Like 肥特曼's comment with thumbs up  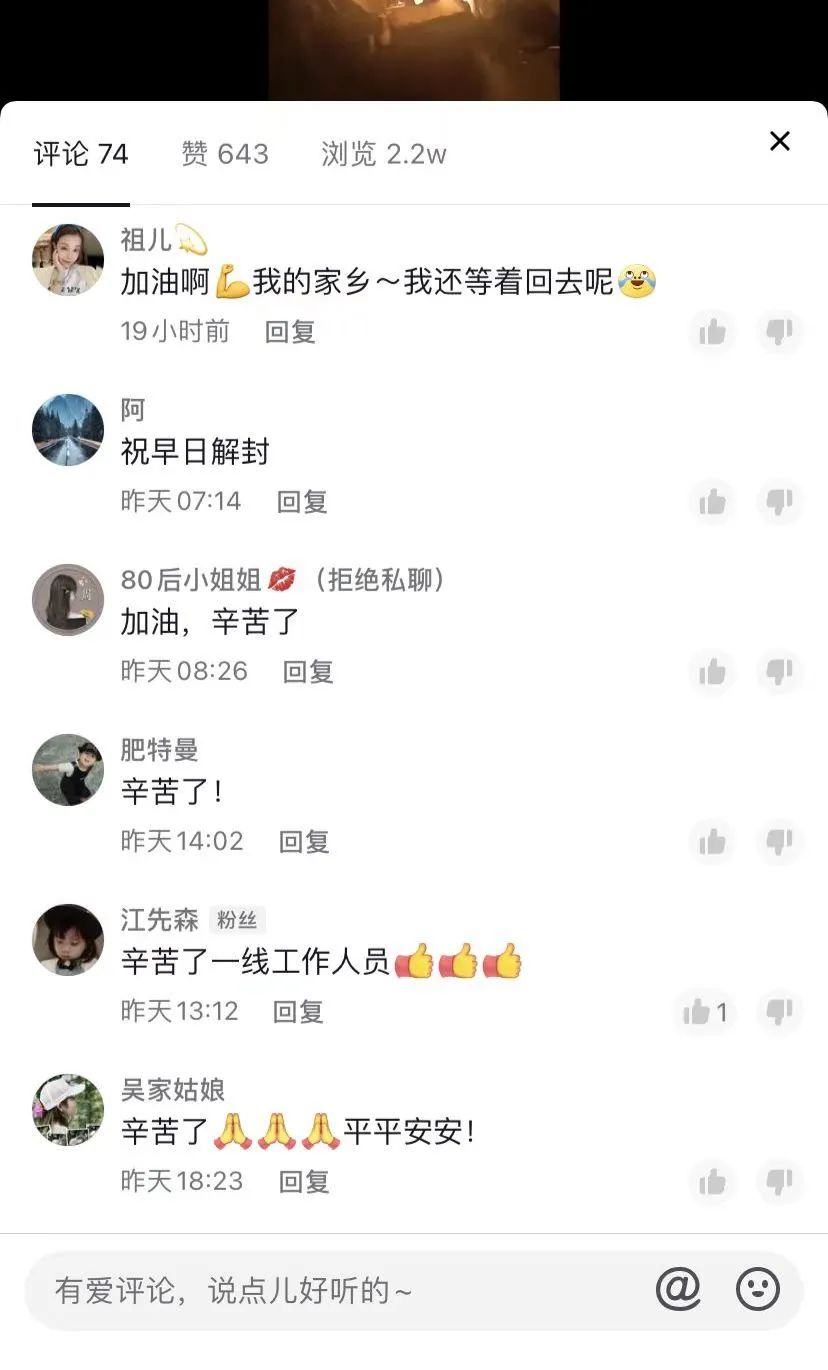(x=712, y=842)
